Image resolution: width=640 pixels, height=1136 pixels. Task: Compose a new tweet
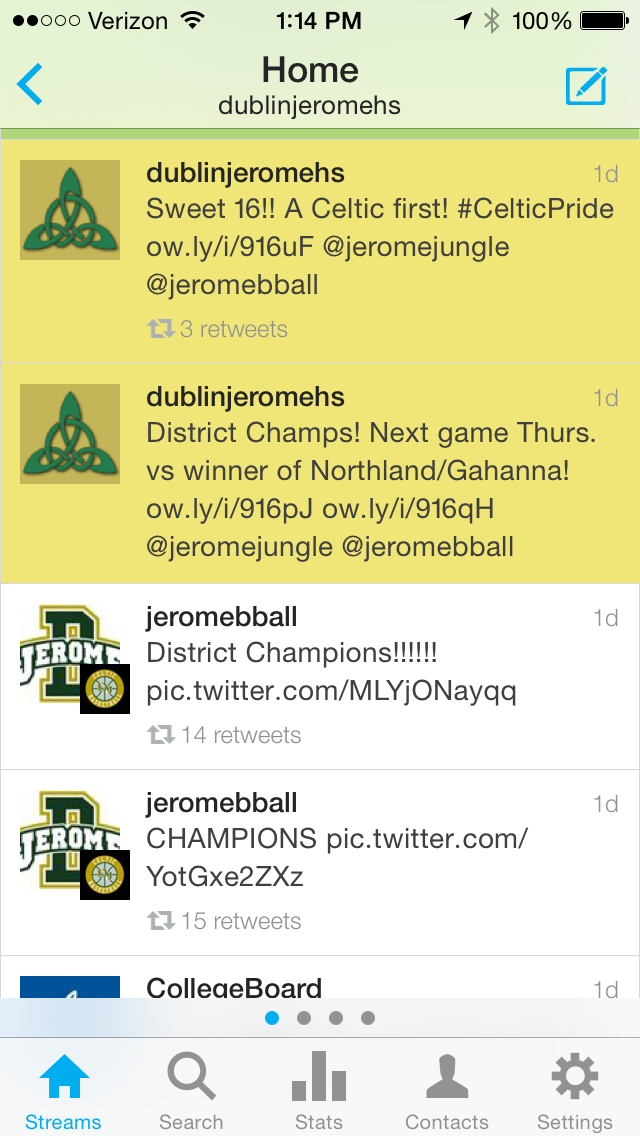[x=586, y=86]
